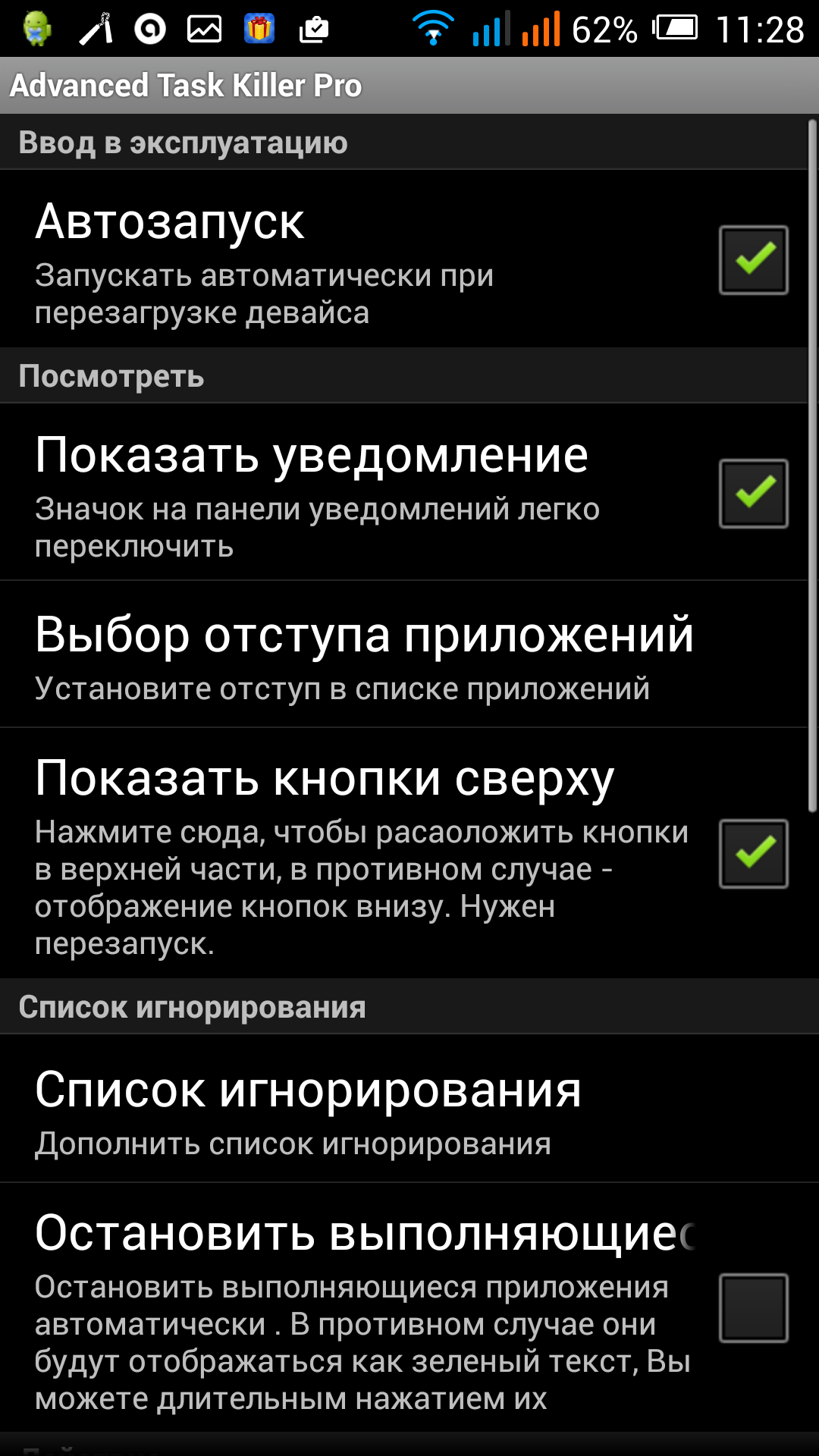Disable the Показать уведомление checkbox
This screenshot has width=819, height=1456.
(x=753, y=494)
